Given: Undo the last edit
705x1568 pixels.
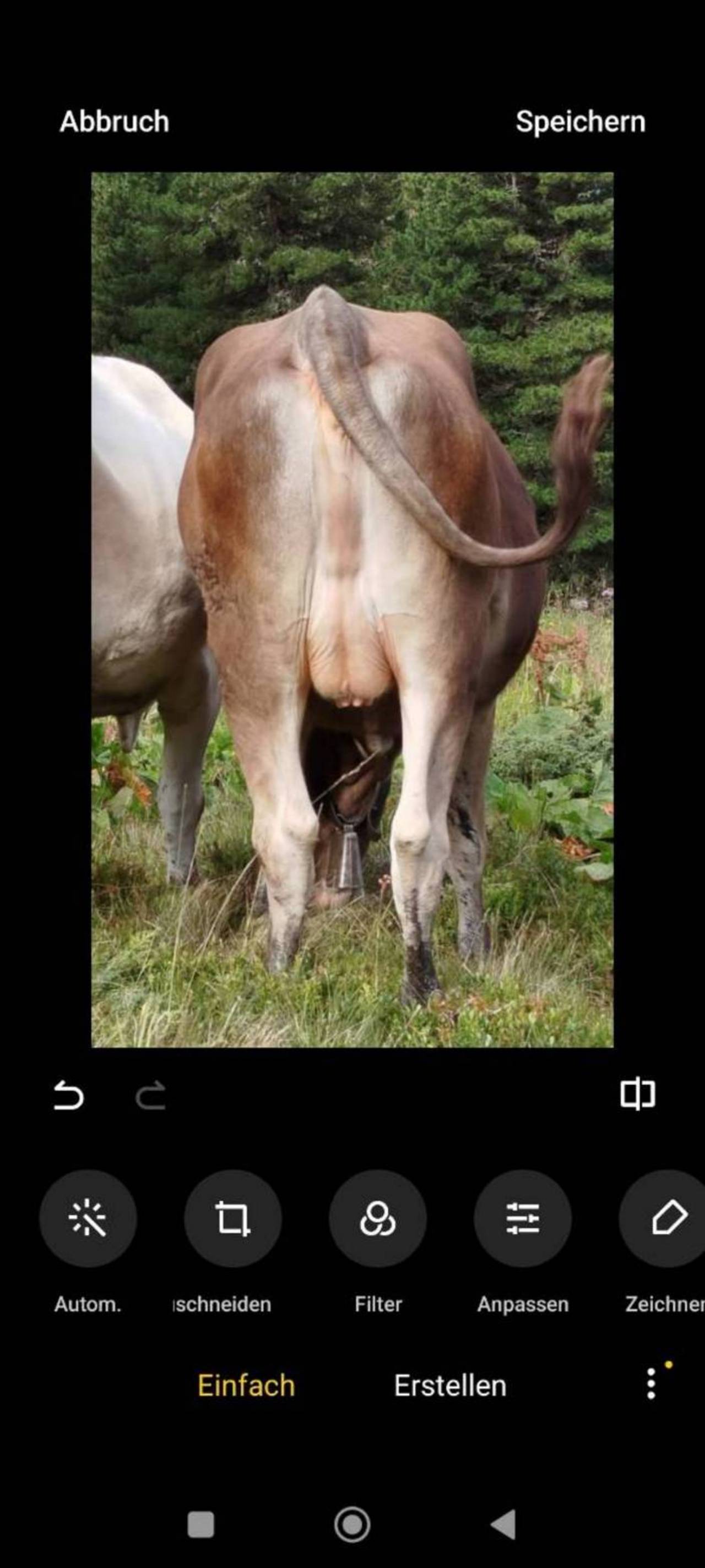Looking at the screenshot, I should [x=68, y=1095].
